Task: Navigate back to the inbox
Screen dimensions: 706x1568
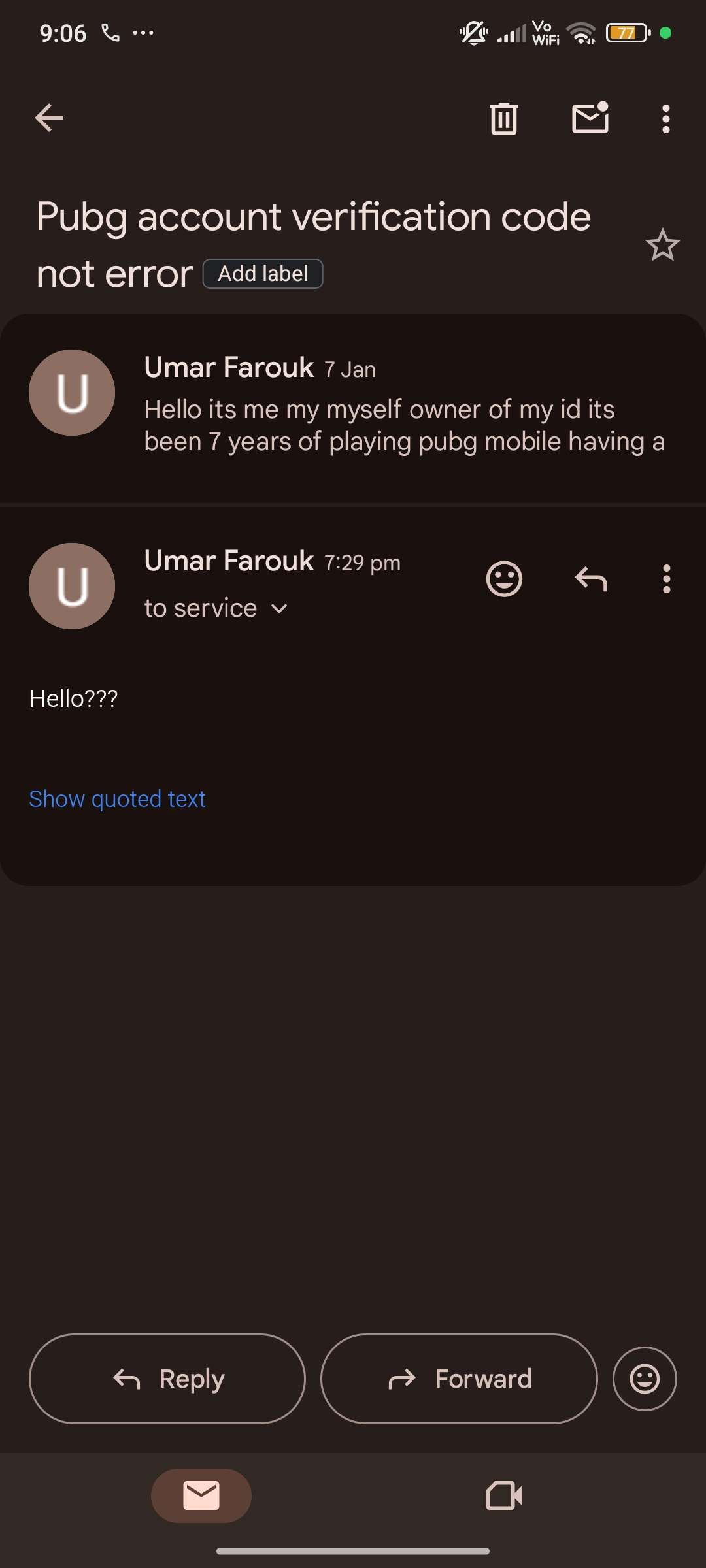Action: pos(48,118)
